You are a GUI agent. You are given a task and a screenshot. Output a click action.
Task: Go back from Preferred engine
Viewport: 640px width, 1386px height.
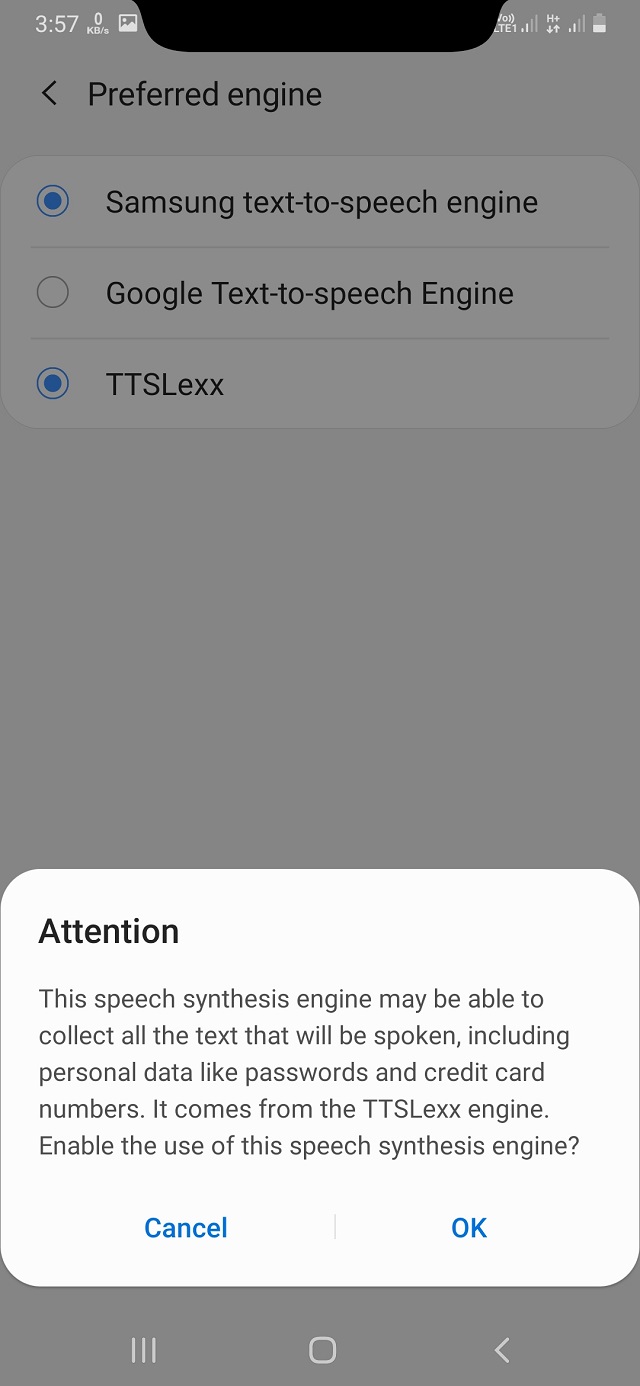tap(49, 95)
